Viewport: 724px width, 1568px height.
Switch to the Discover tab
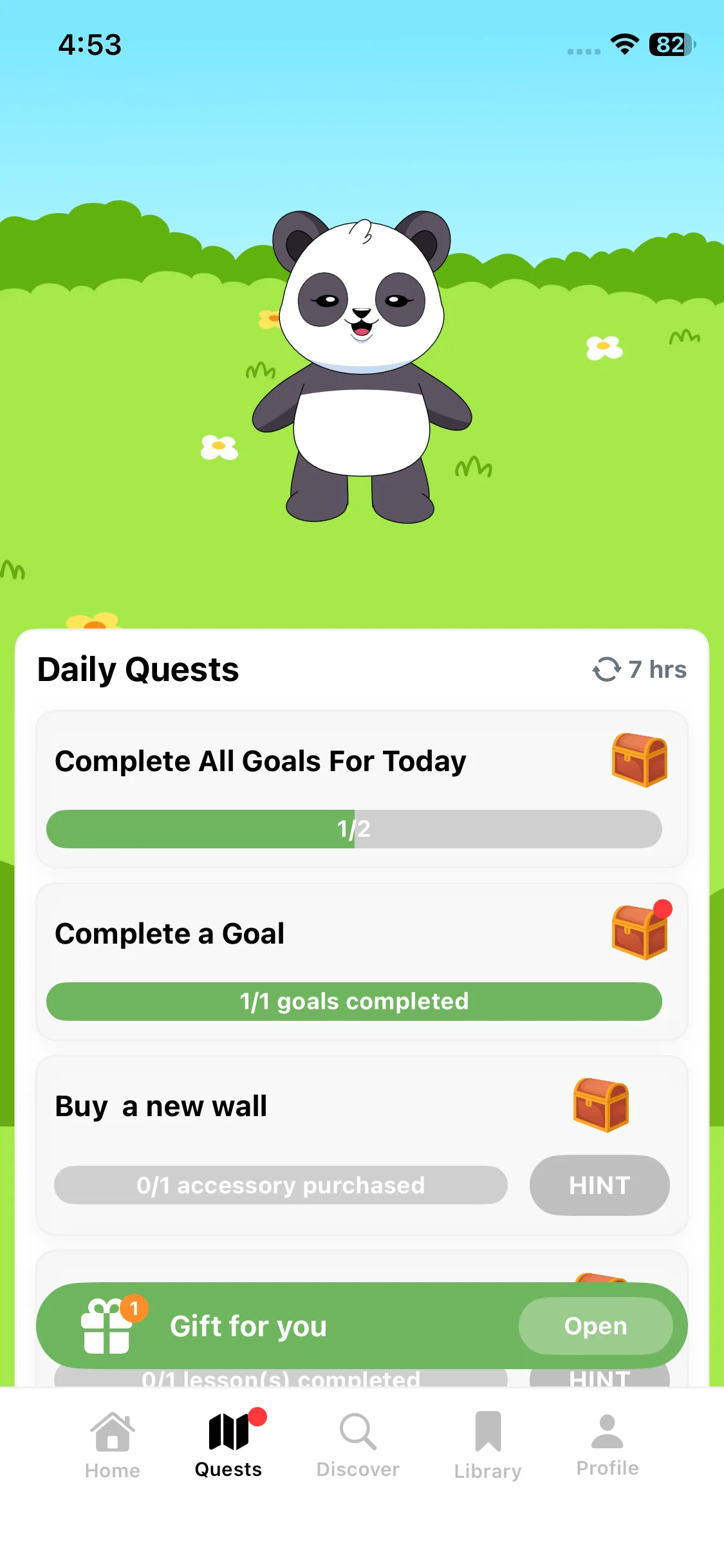click(x=358, y=1445)
